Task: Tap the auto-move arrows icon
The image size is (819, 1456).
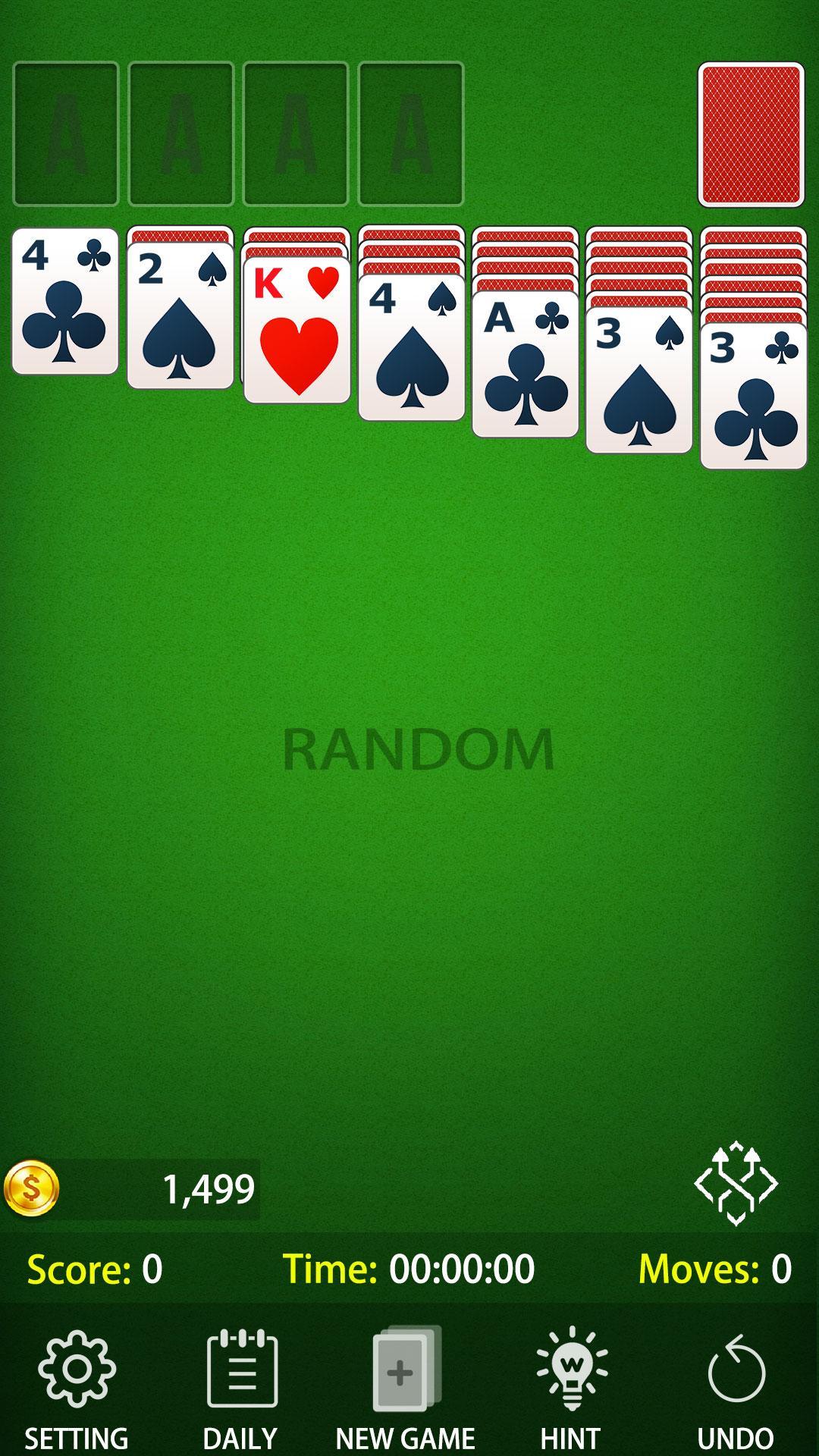Action: pos(736,1183)
